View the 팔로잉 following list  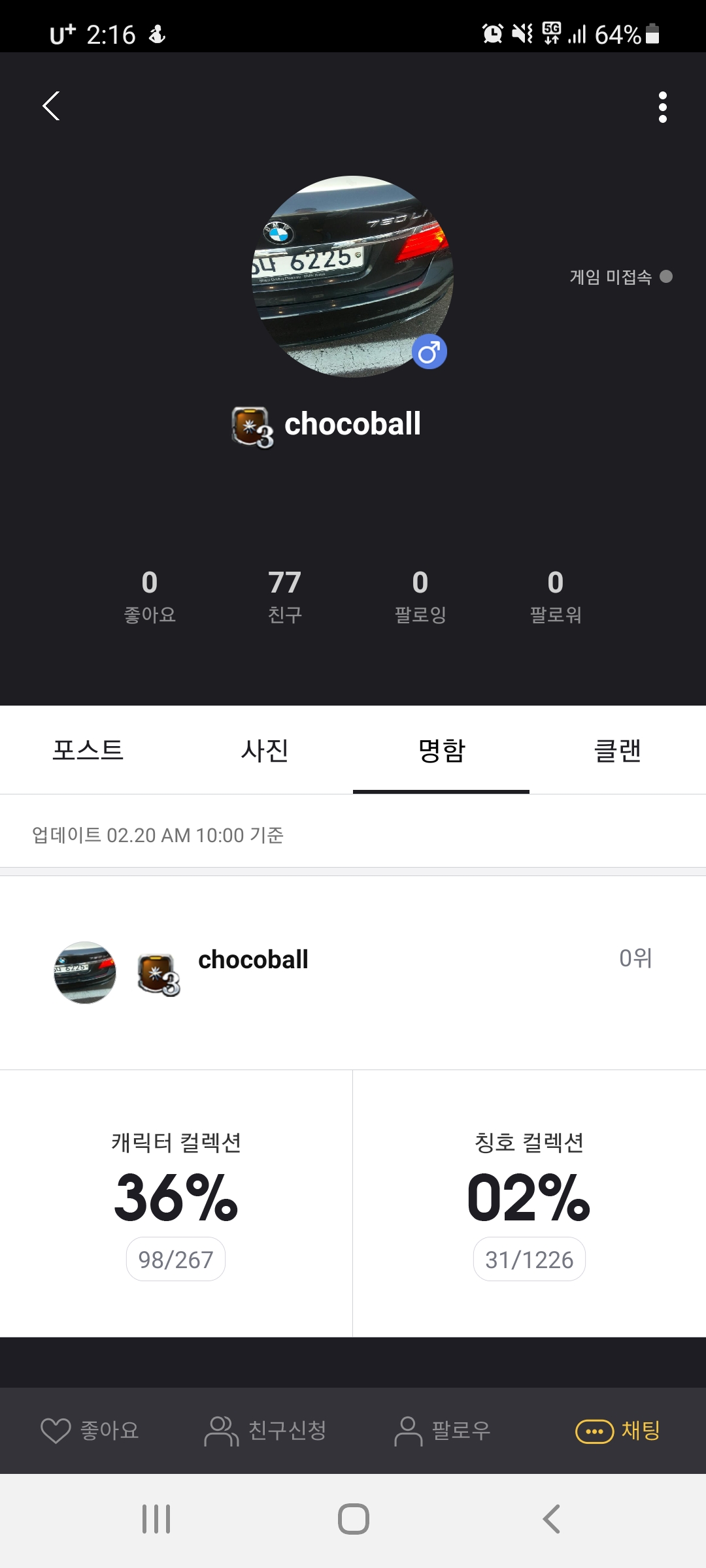click(420, 596)
